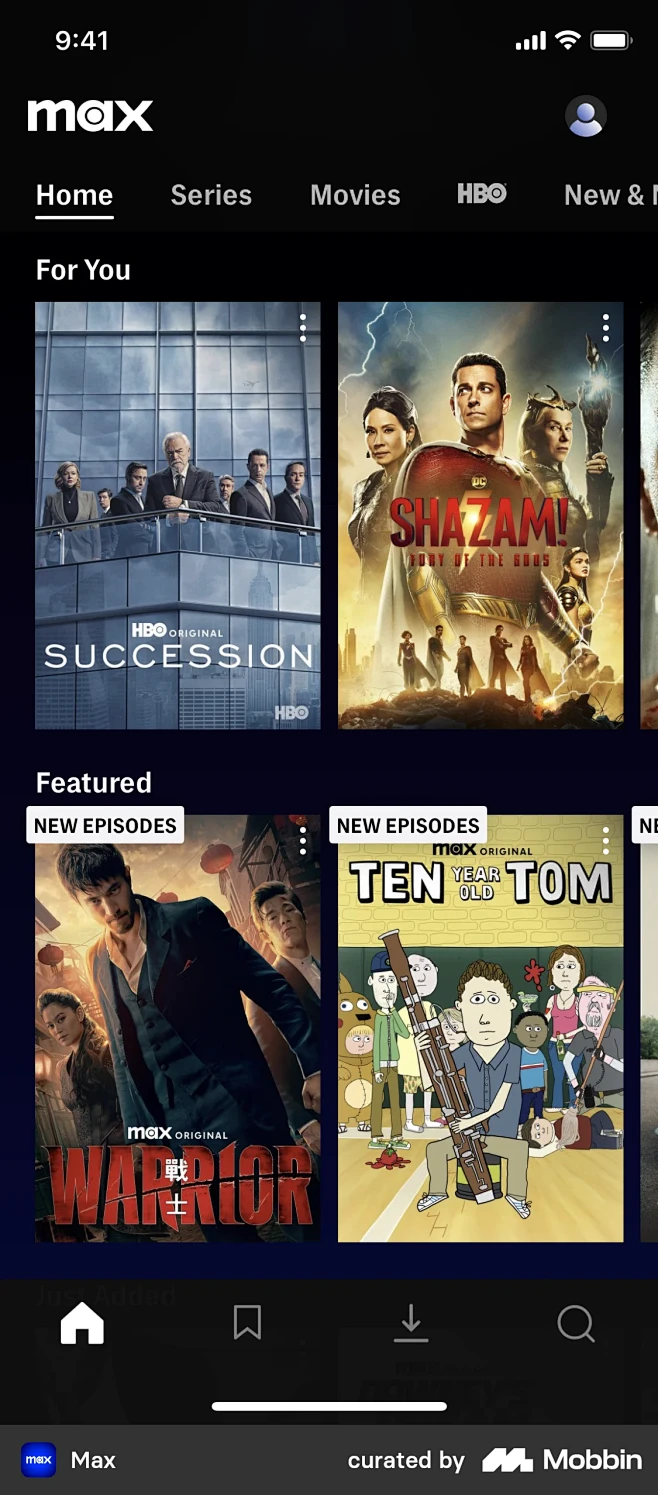Open the Shazam! Fury of the Gods poster
Screen dimensions: 658x1495
click(480, 515)
